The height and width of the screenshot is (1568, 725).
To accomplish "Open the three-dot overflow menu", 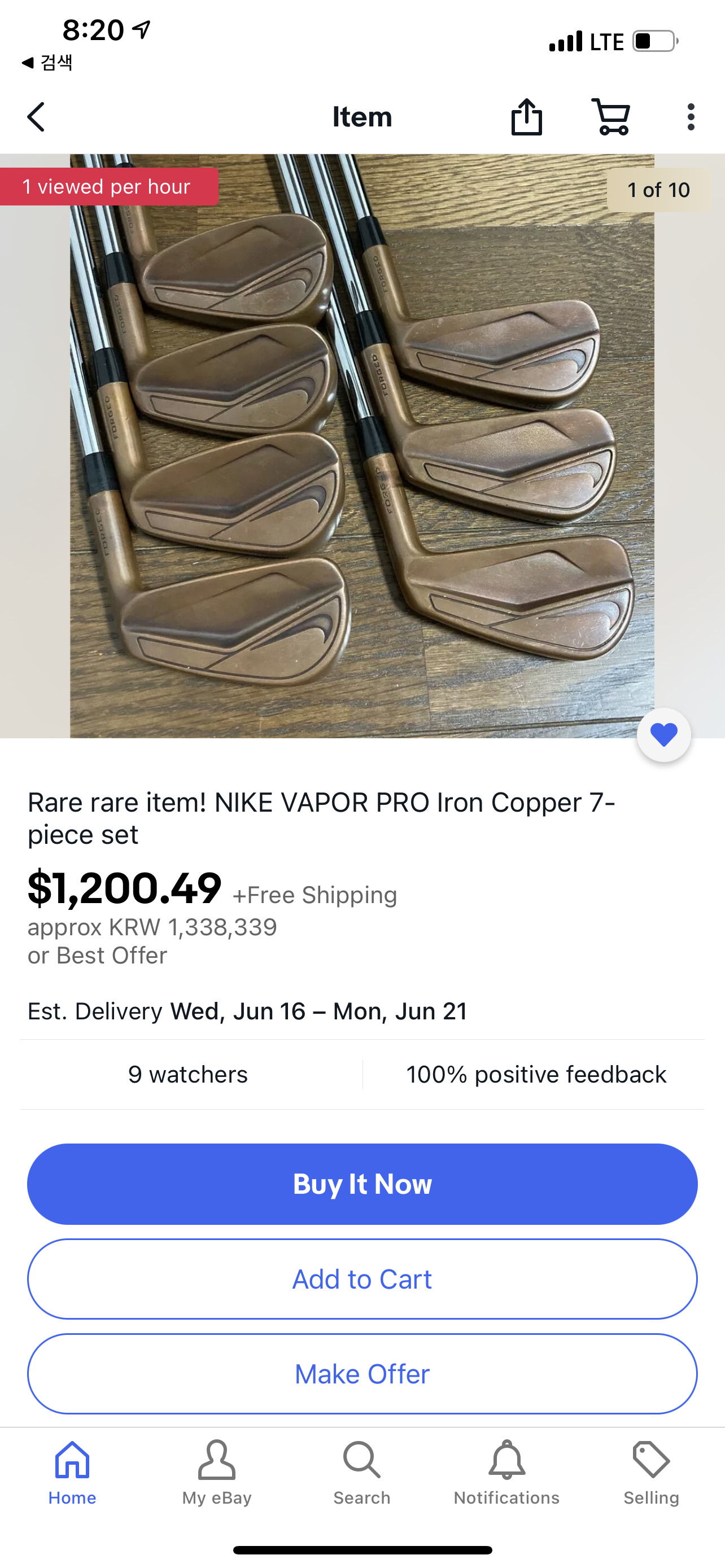I will click(691, 117).
